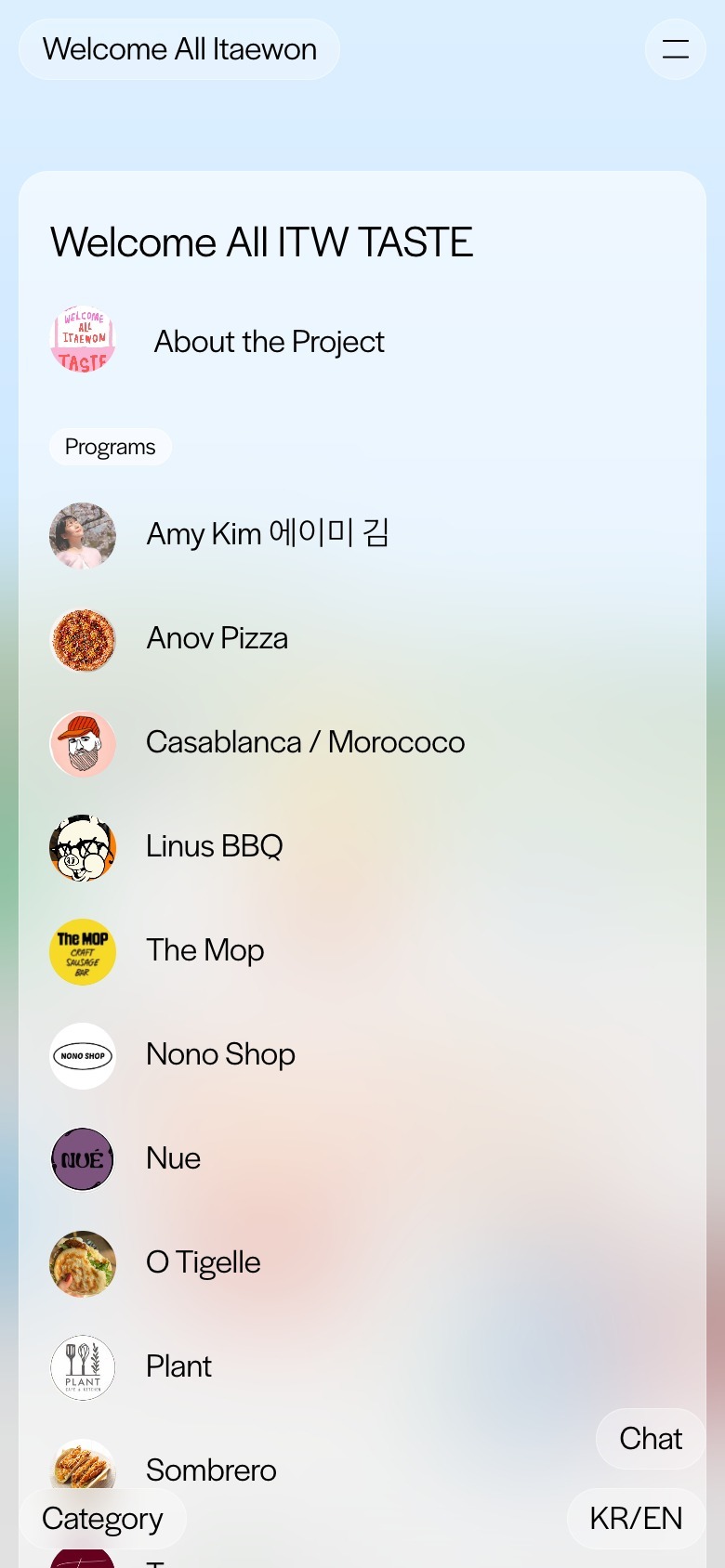Open Amy Kim's program page

(x=267, y=534)
